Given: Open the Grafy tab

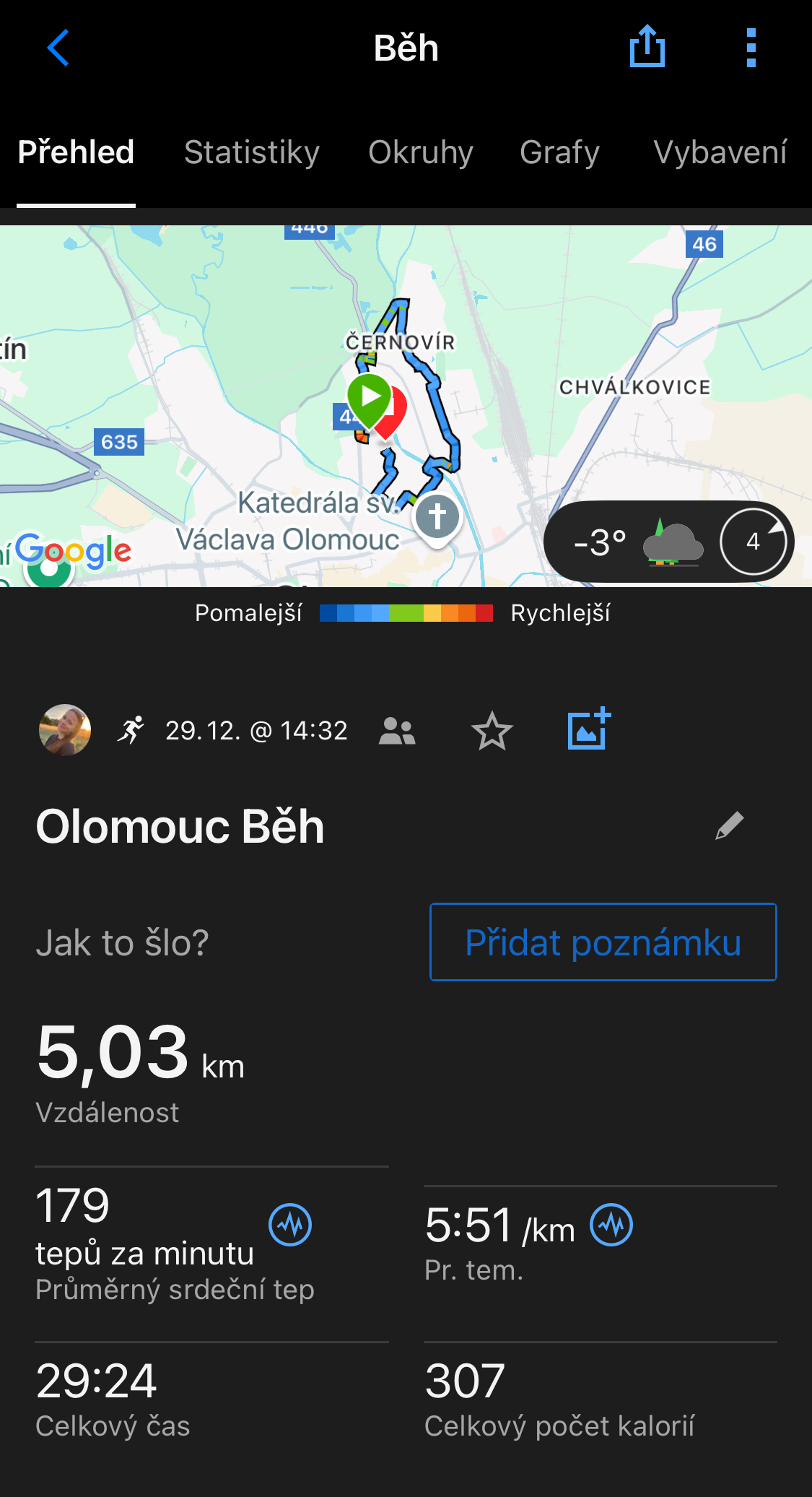Looking at the screenshot, I should [559, 152].
